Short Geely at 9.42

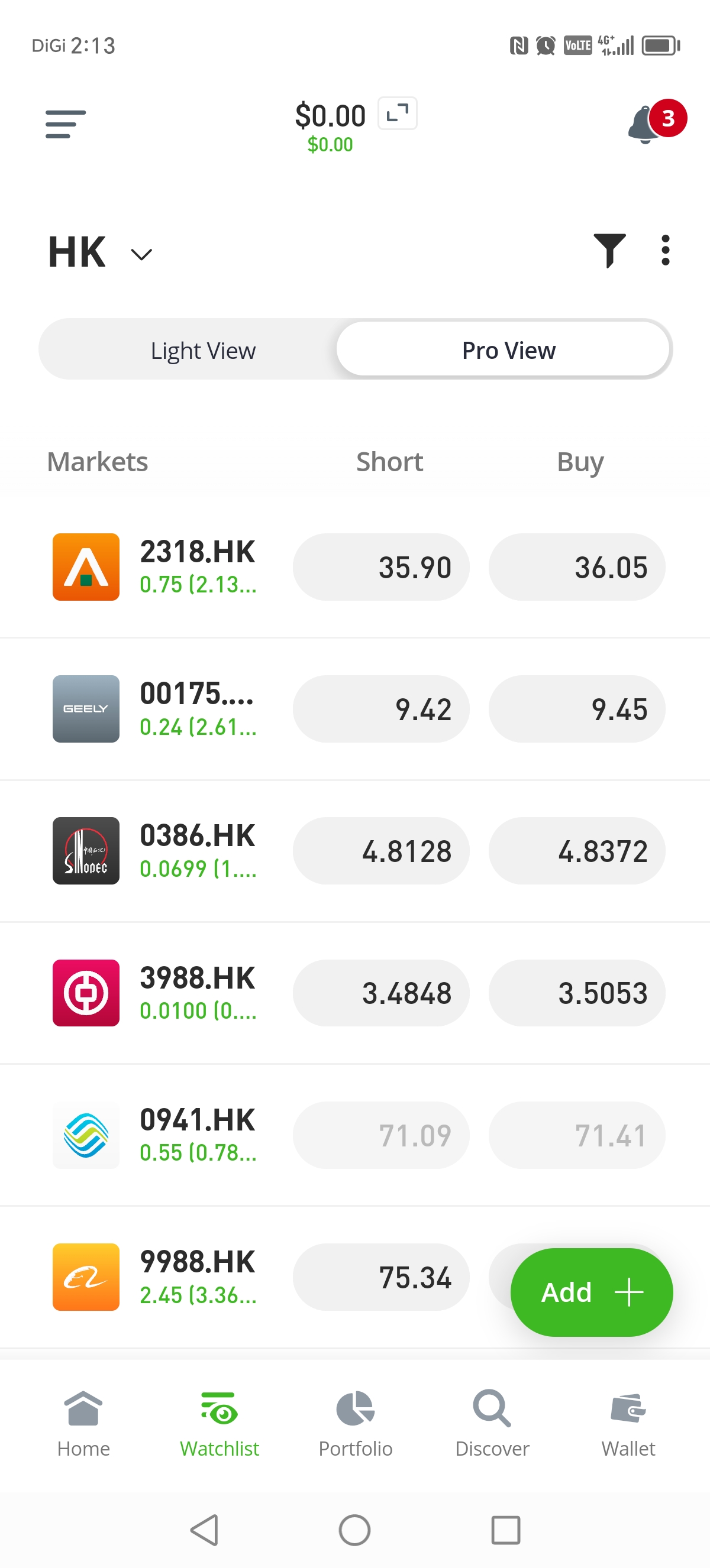[380, 708]
